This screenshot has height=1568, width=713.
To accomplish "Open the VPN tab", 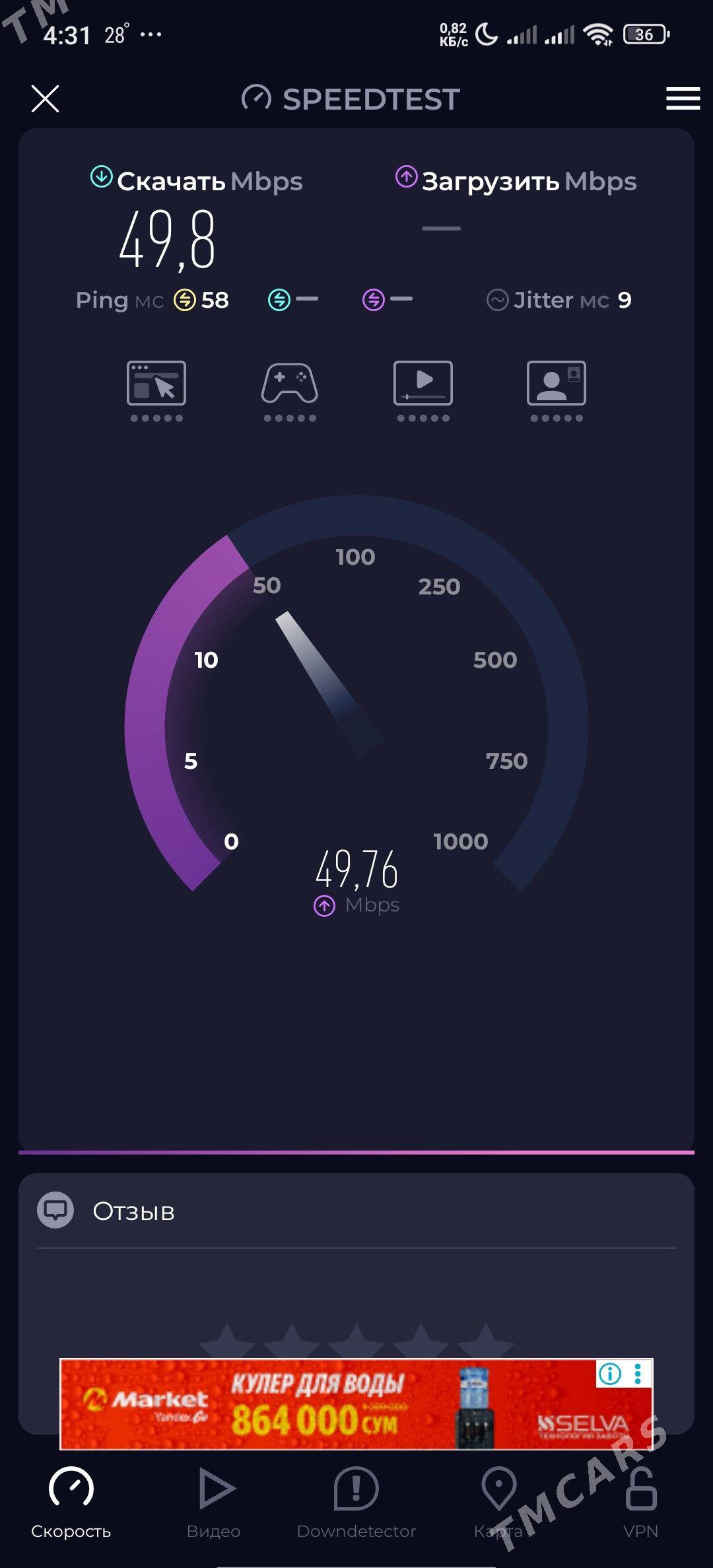I will pyautogui.click(x=640, y=1500).
